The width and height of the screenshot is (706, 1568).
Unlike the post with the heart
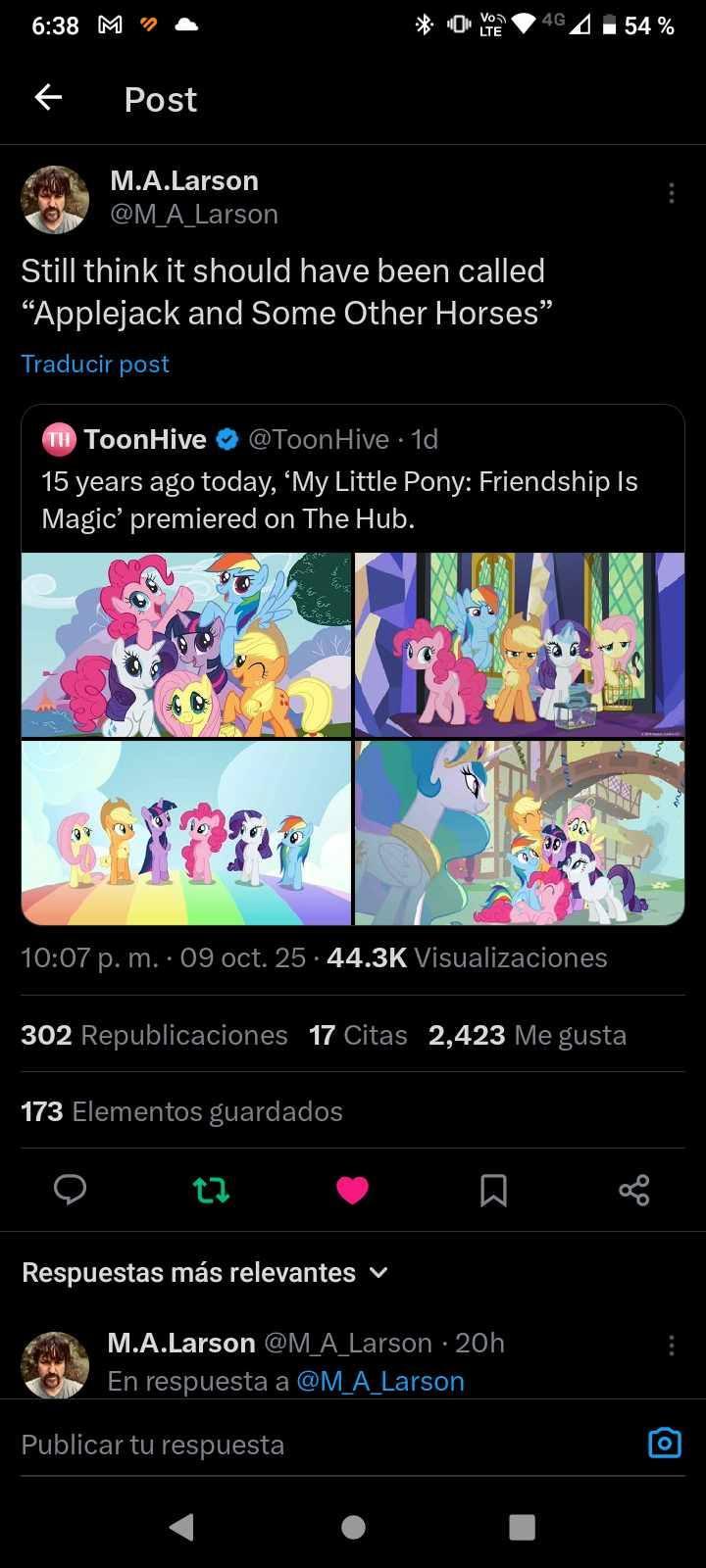(352, 1190)
